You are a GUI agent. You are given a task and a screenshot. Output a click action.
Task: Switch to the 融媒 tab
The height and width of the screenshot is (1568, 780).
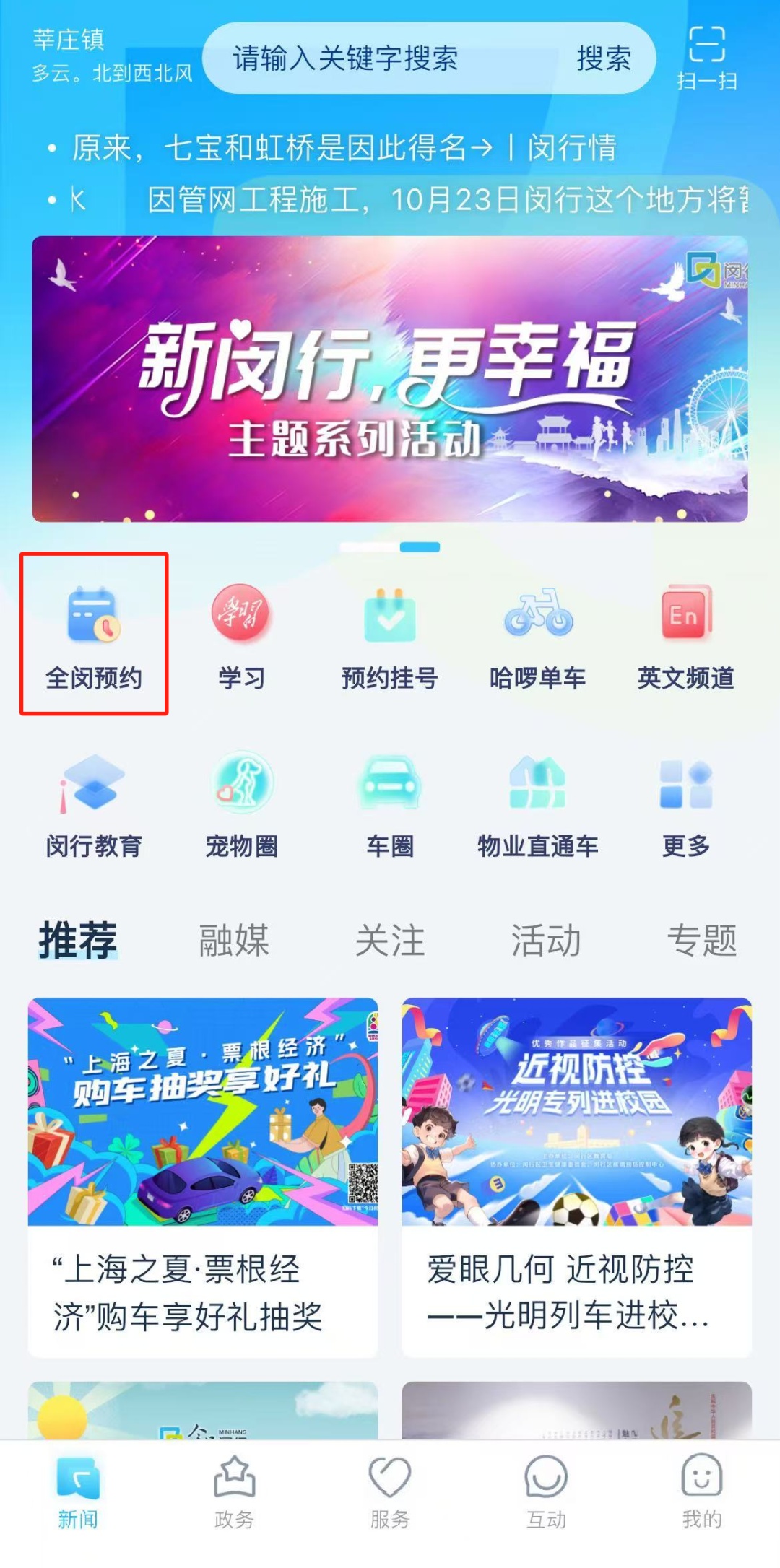233,940
